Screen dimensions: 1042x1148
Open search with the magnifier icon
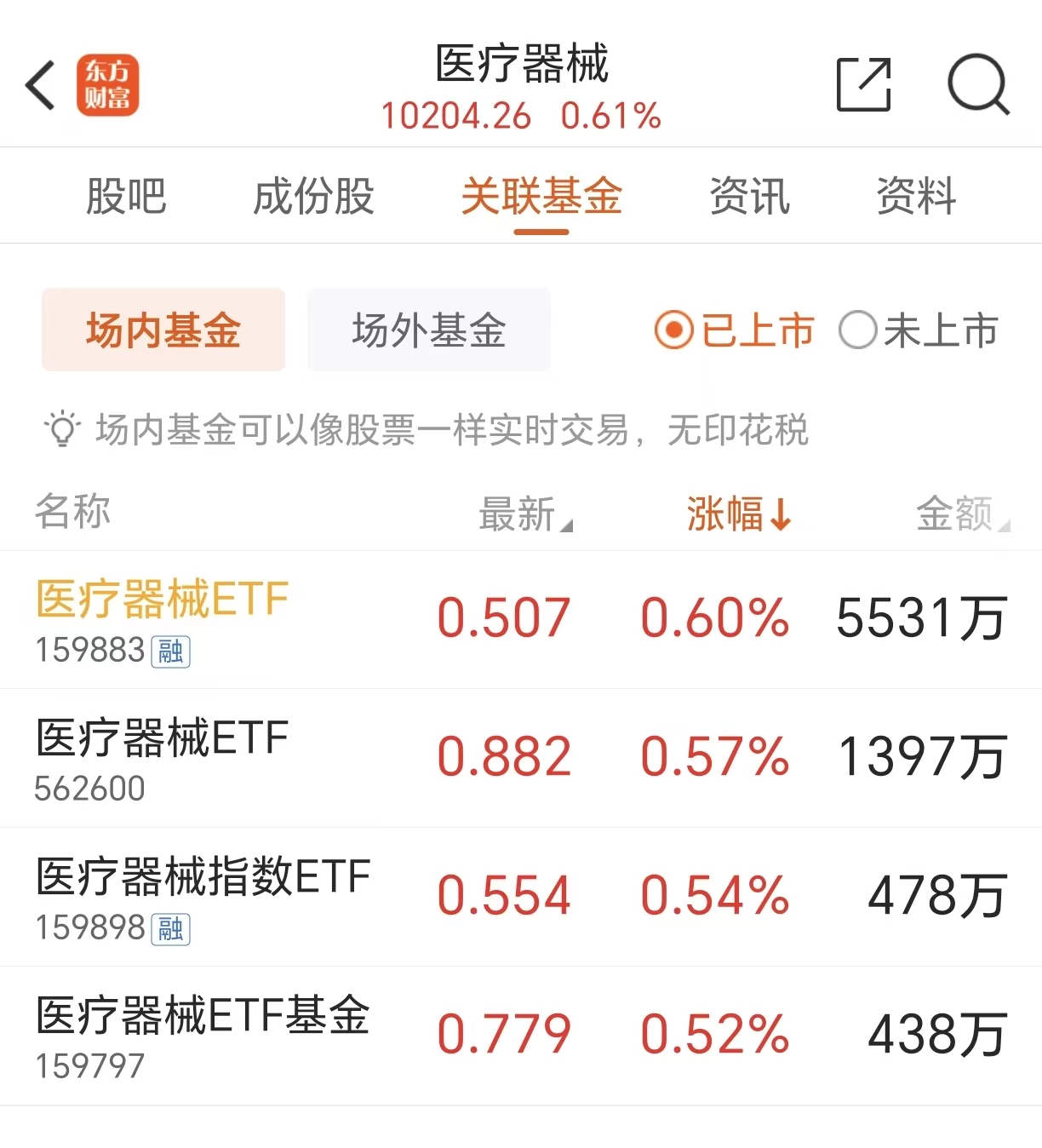(980, 84)
